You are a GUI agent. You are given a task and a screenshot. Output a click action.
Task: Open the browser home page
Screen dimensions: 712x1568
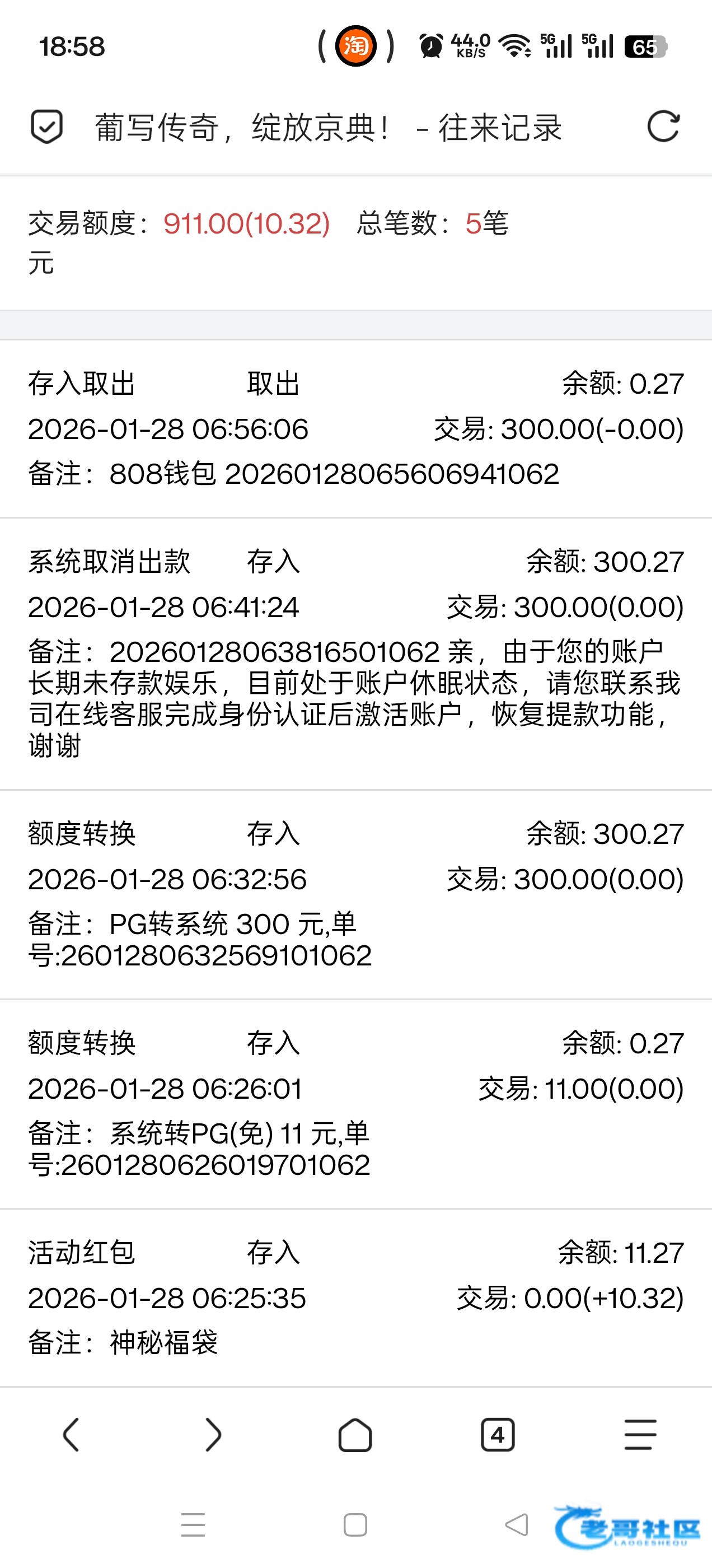(355, 1435)
